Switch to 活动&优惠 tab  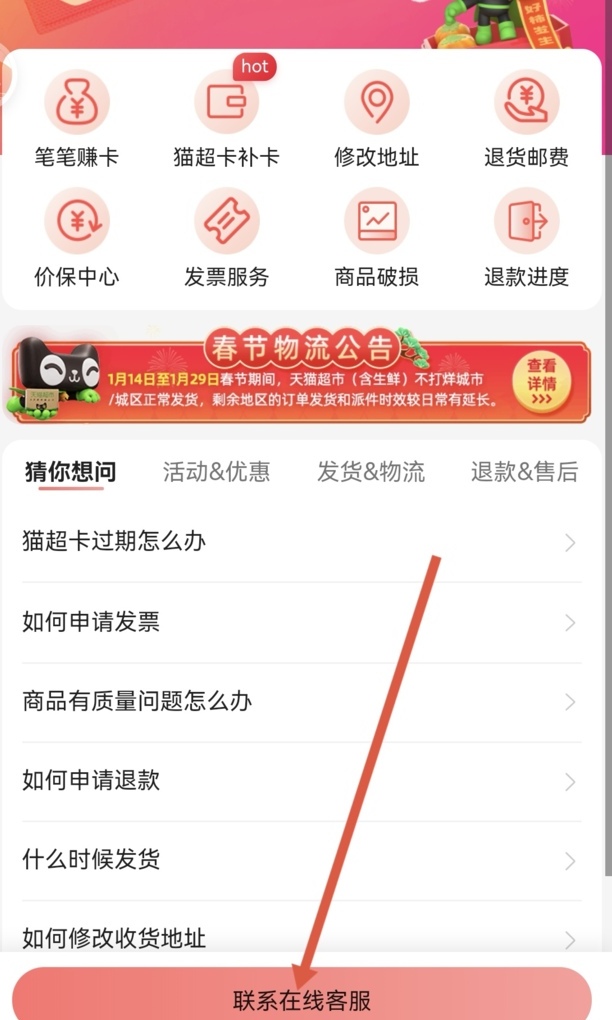pos(216,472)
